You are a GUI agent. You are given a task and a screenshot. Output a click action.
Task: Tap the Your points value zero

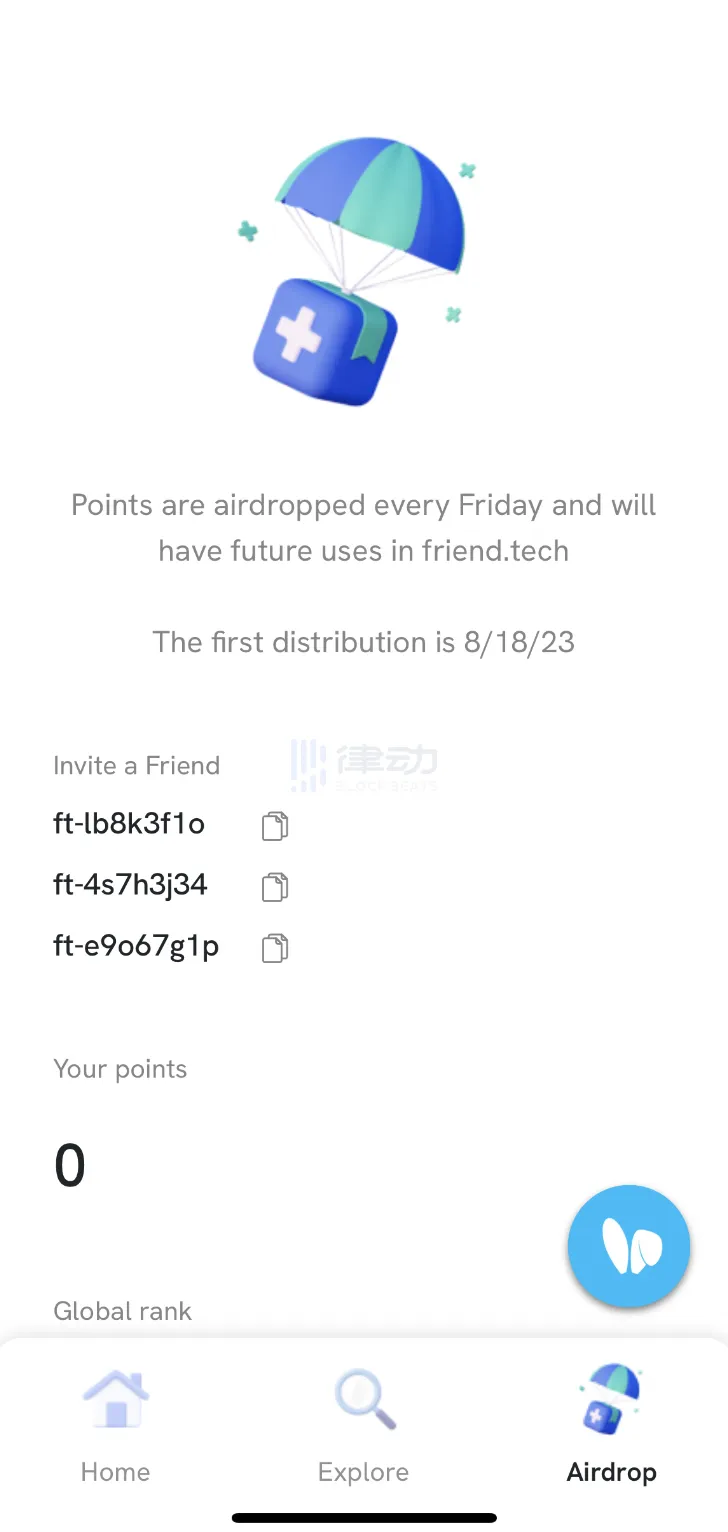[69, 1163]
